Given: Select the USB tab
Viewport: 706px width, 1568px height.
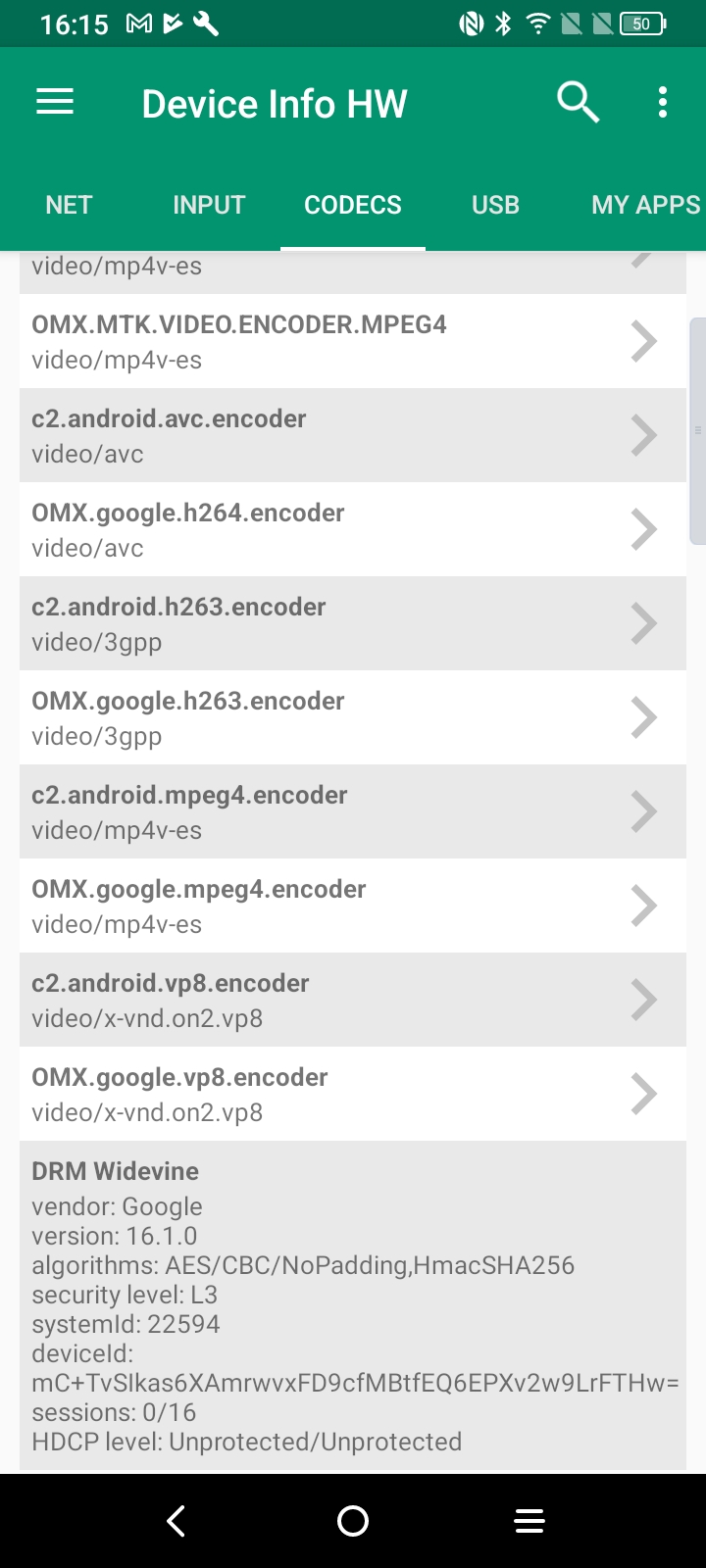Looking at the screenshot, I should 495,205.
